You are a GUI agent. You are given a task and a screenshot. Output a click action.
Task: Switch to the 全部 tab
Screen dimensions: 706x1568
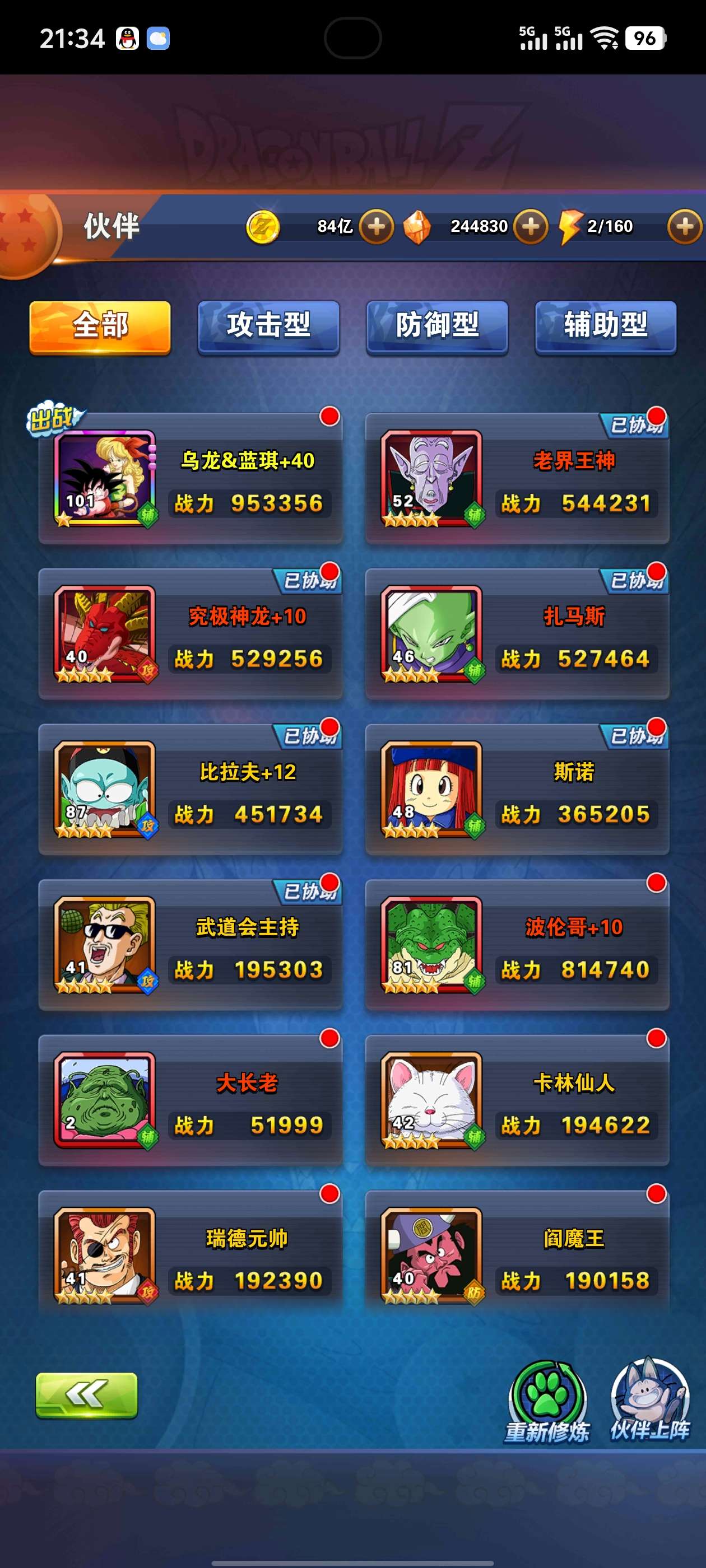pyautogui.click(x=100, y=326)
